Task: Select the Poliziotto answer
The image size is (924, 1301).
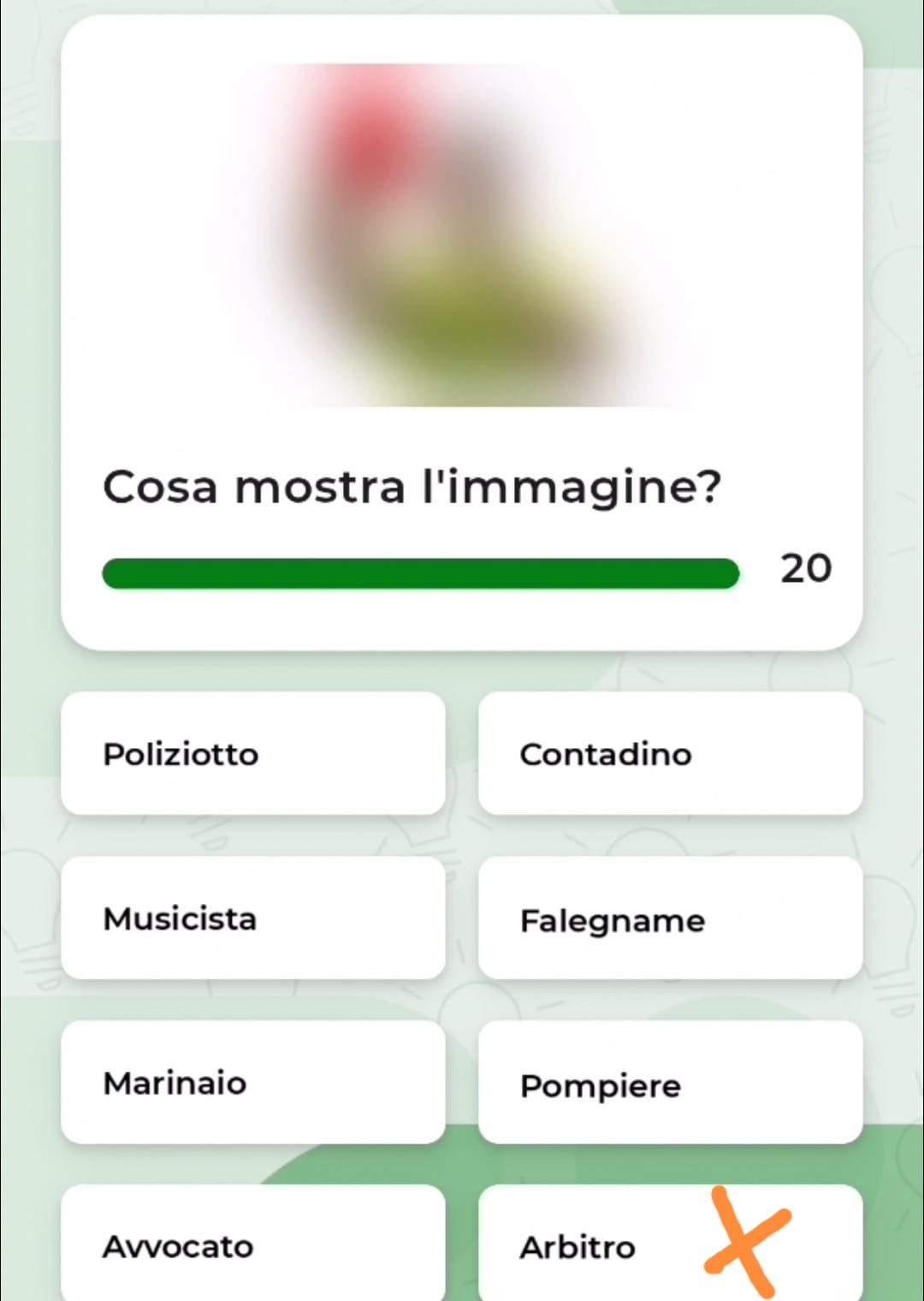Action: pos(252,753)
